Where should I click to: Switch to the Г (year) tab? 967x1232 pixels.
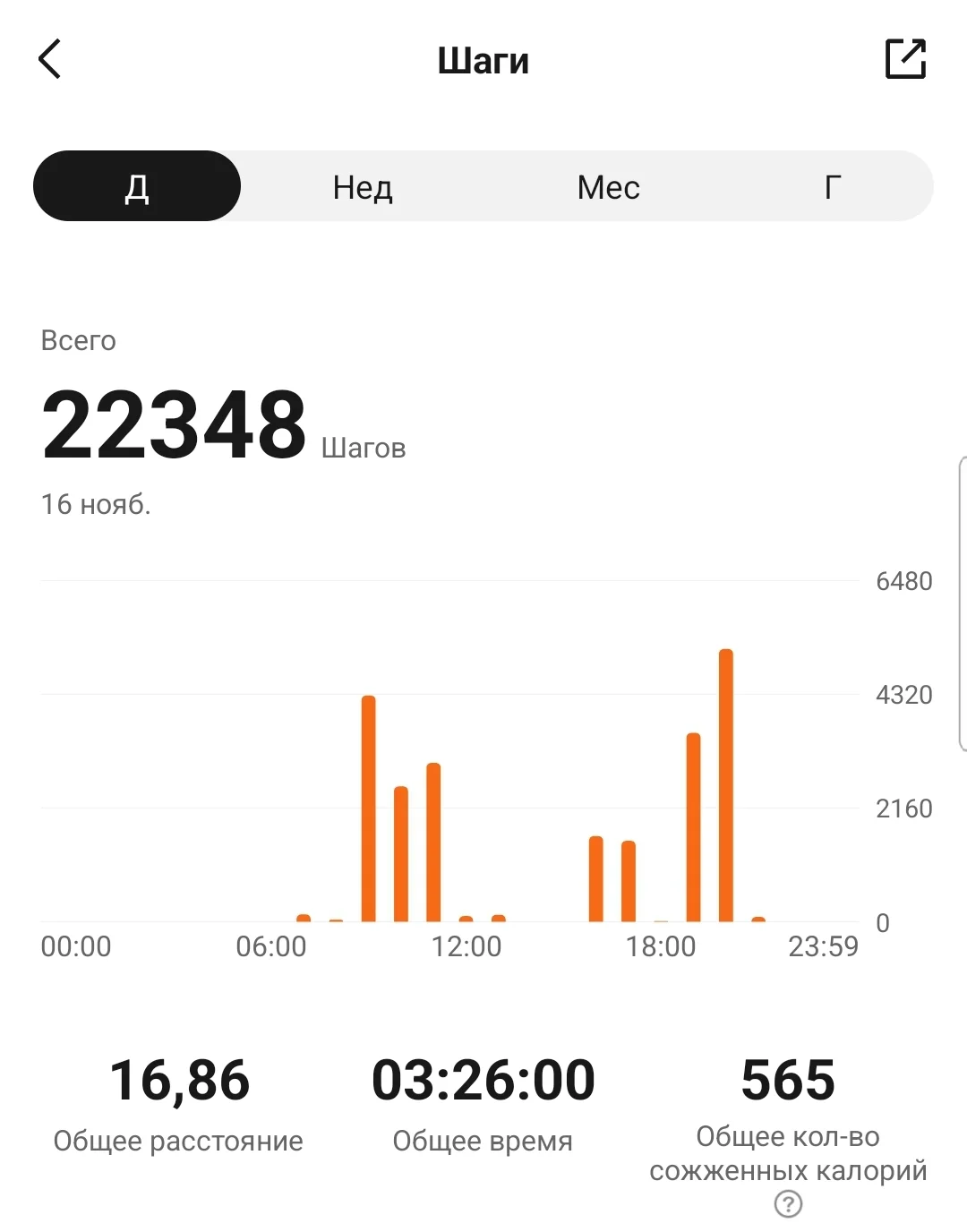[833, 187]
